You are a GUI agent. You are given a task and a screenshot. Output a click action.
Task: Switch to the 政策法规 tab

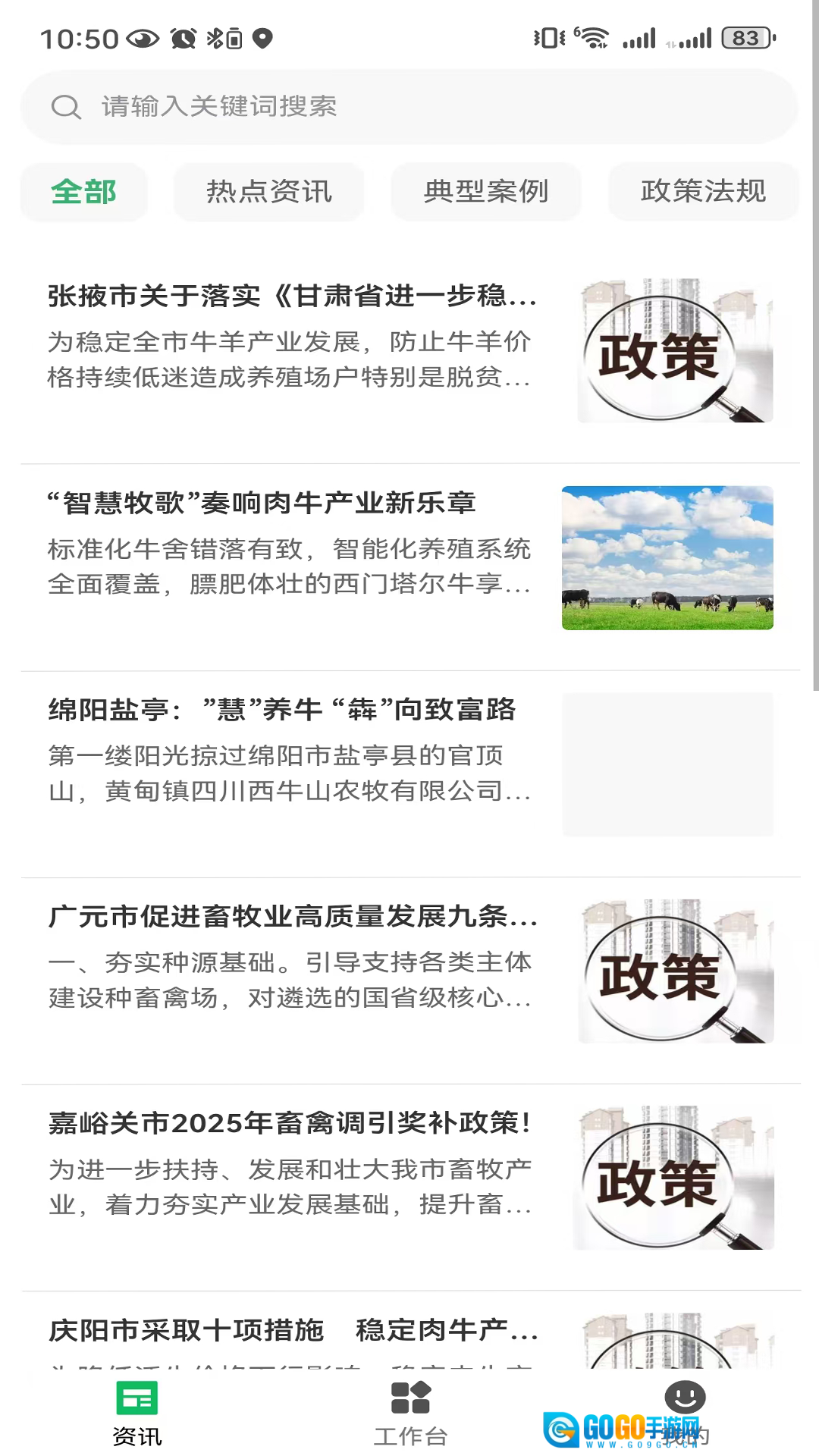coord(703,192)
